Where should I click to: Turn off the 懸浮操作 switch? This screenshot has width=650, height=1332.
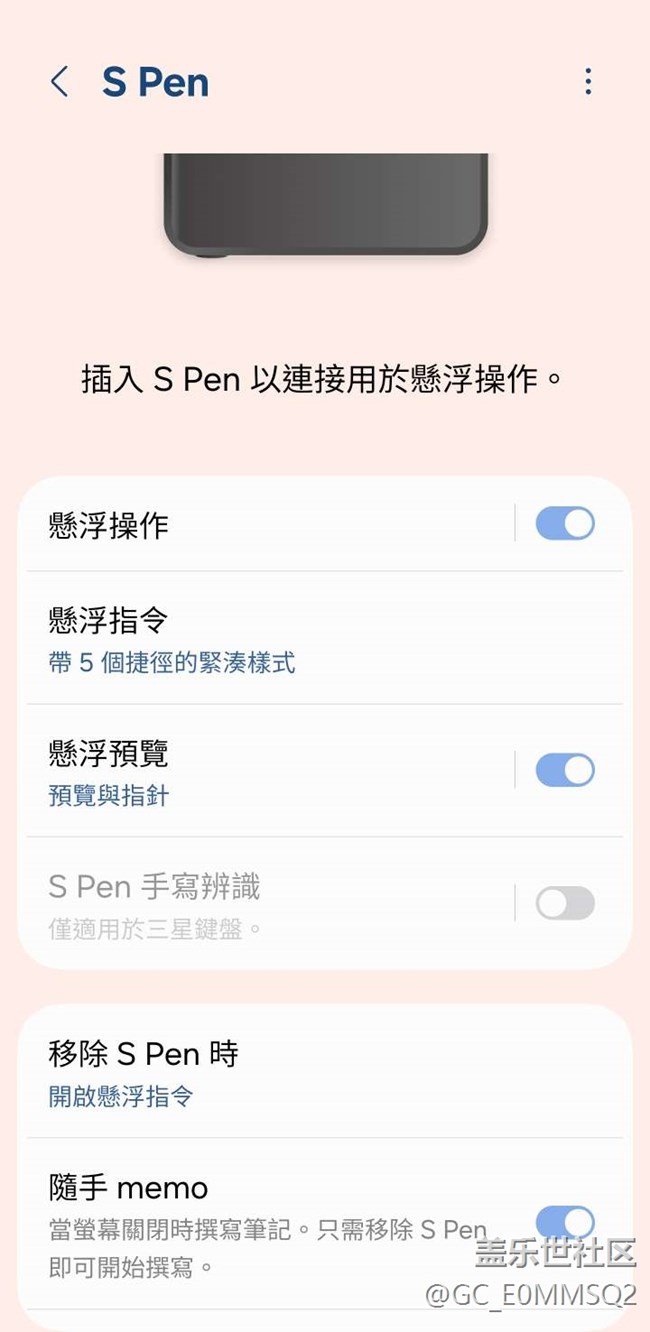pyautogui.click(x=565, y=523)
